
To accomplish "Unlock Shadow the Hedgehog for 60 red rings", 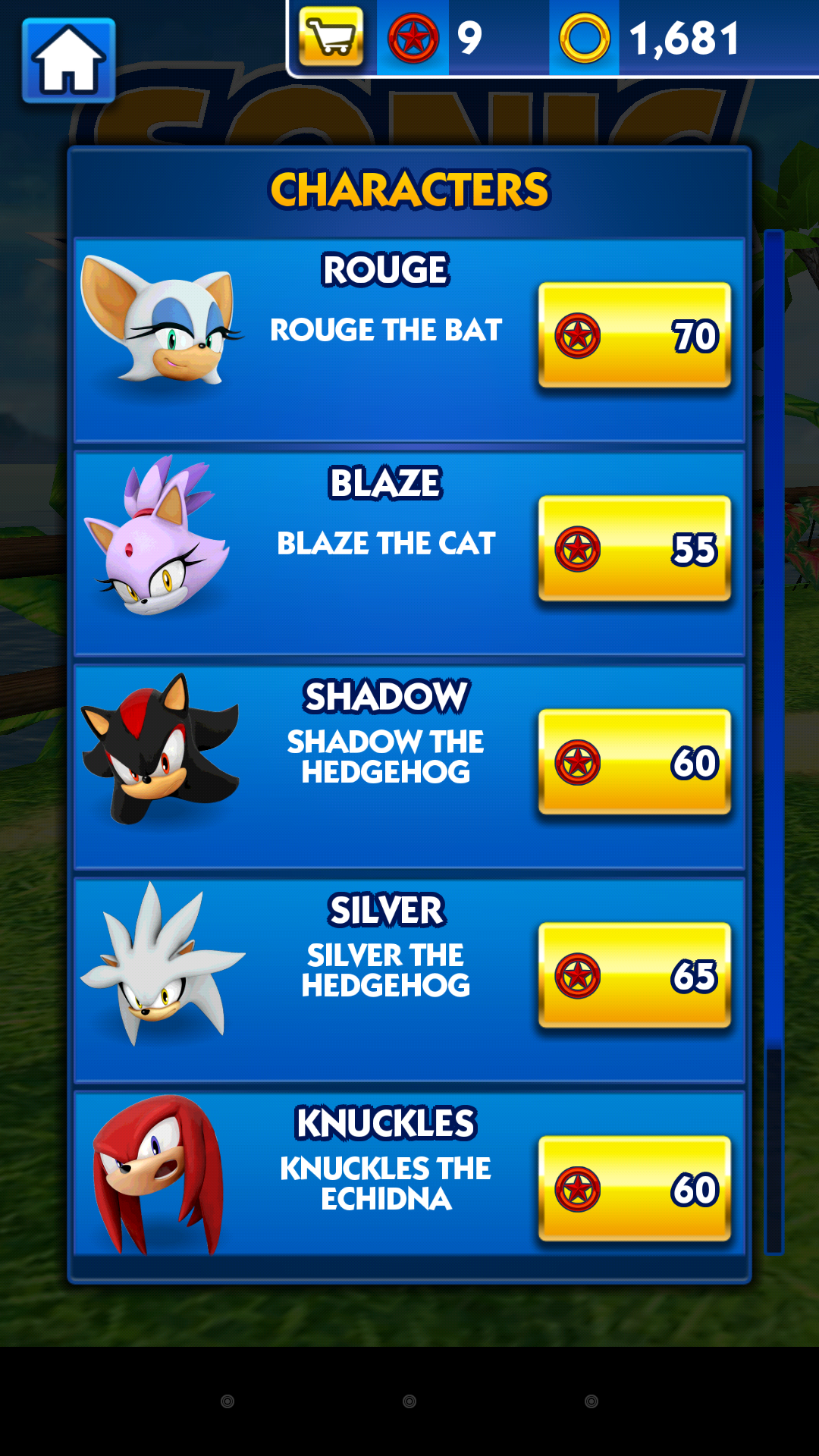I will [635, 762].
